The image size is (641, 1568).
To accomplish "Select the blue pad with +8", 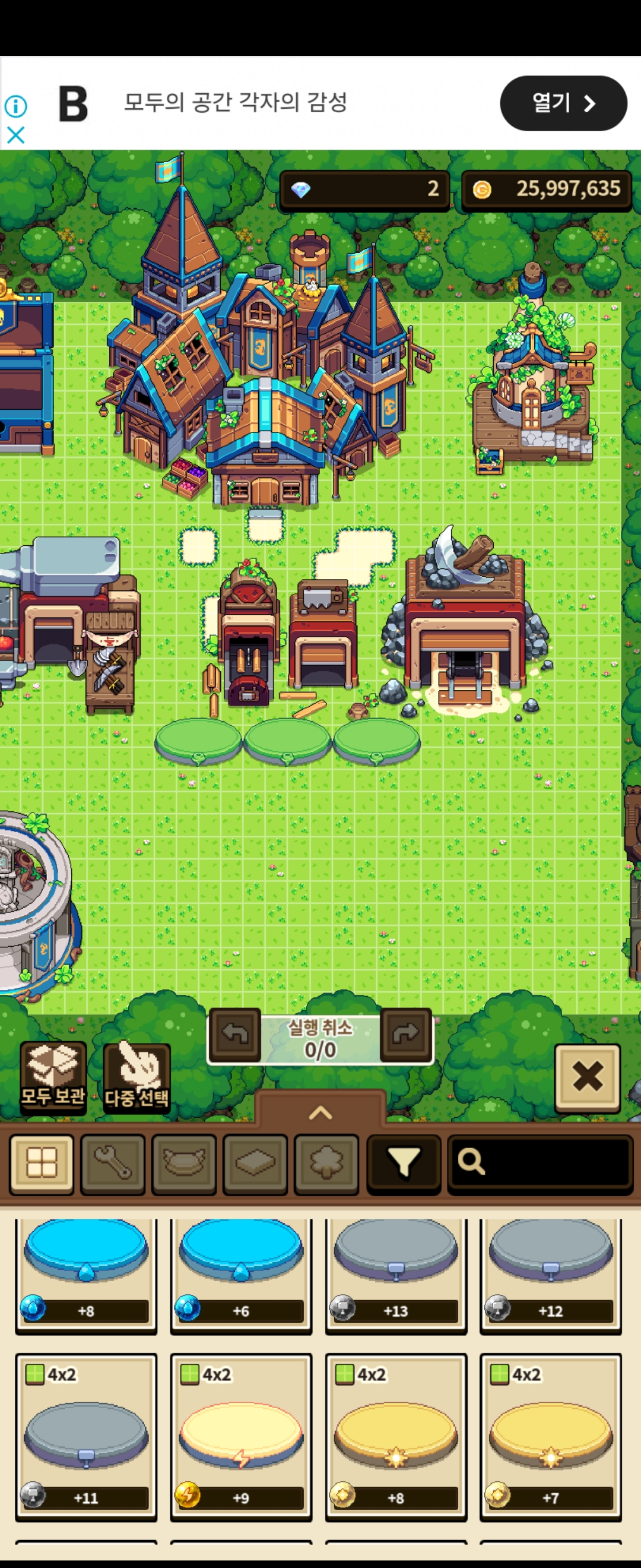I will coord(85,1274).
